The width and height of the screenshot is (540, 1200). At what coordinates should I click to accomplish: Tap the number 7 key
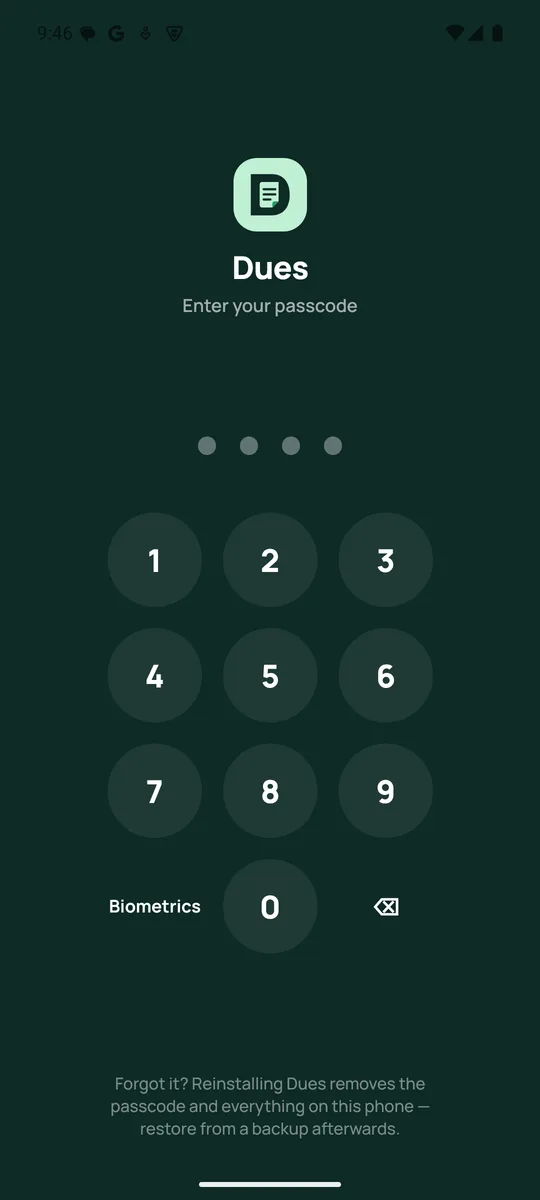[154, 791]
